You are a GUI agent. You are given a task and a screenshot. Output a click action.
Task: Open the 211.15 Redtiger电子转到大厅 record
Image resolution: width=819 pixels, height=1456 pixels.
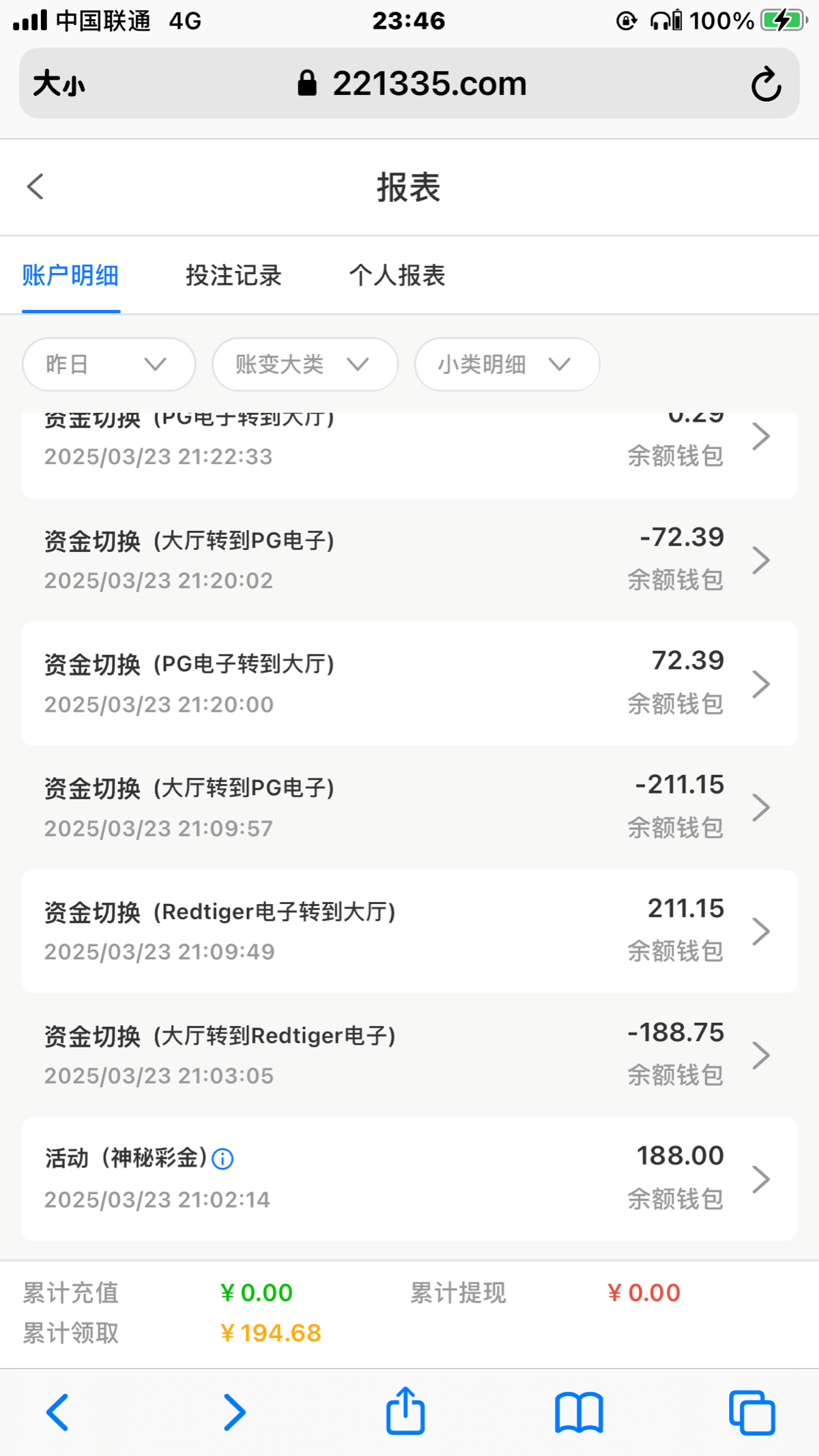409,931
